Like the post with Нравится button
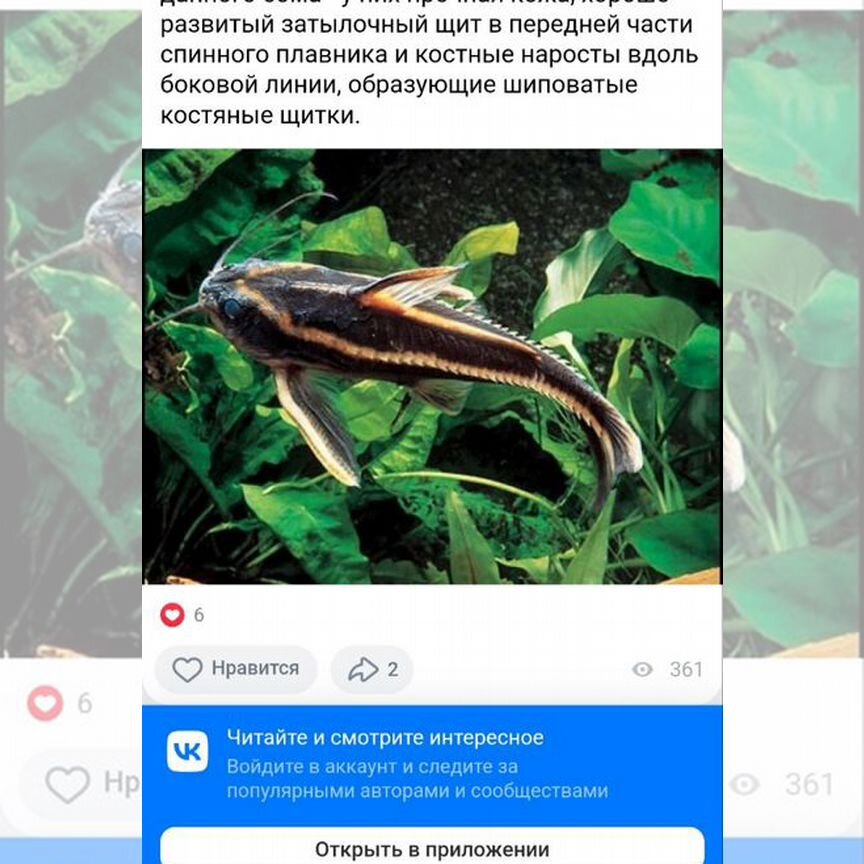The image size is (864, 864). click(236, 669)
